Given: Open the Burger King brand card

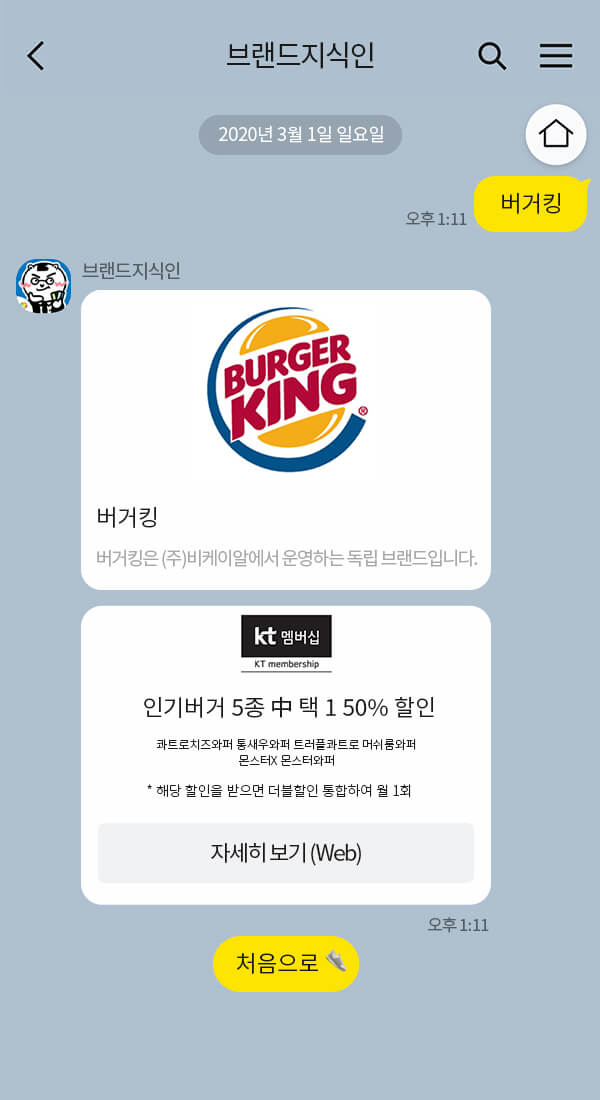Looking at the screenshot, I should pos(286,440).
